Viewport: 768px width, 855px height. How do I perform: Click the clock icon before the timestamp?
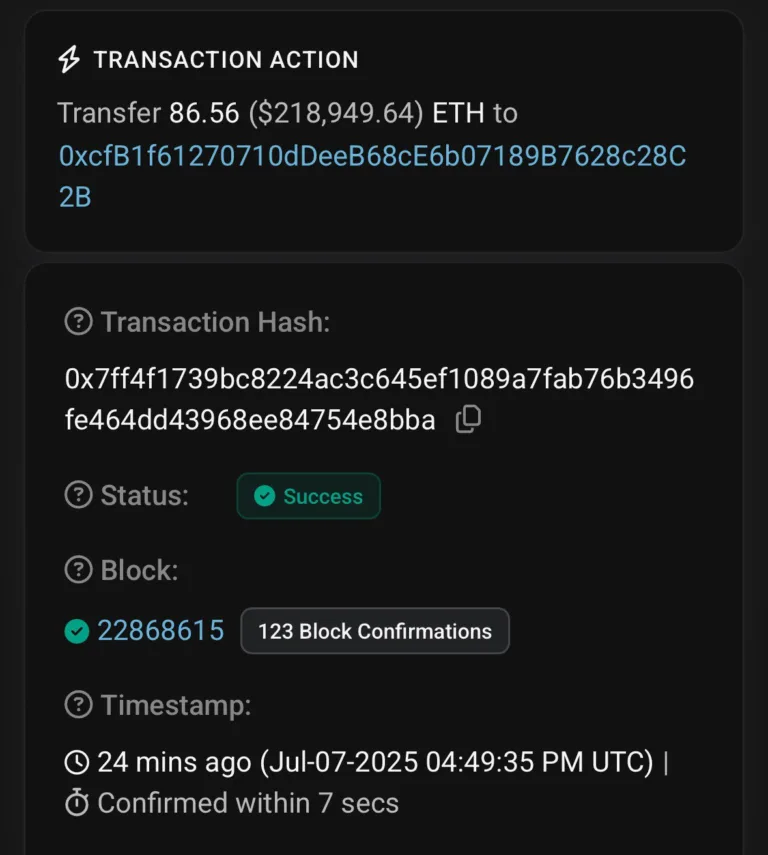pyautogui.click(x=76, y=762)
